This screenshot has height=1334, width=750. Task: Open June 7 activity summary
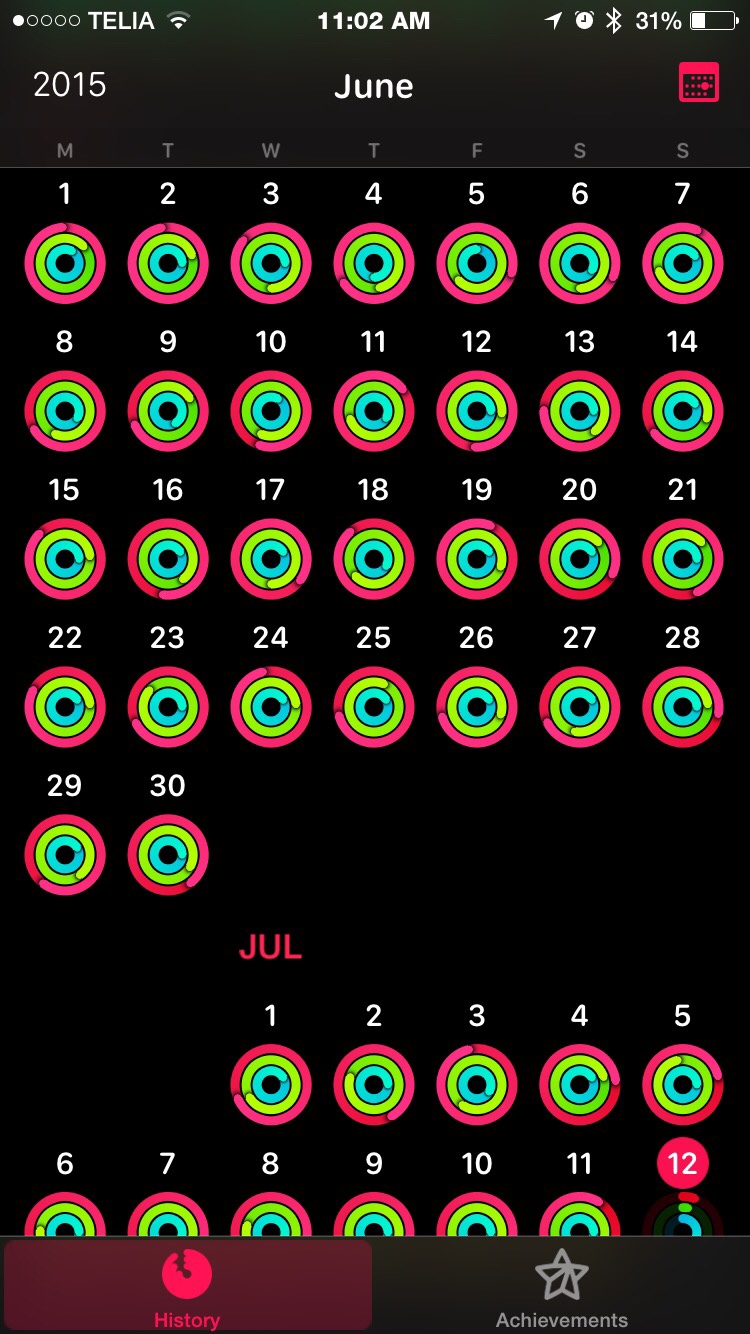pos(682,263)
